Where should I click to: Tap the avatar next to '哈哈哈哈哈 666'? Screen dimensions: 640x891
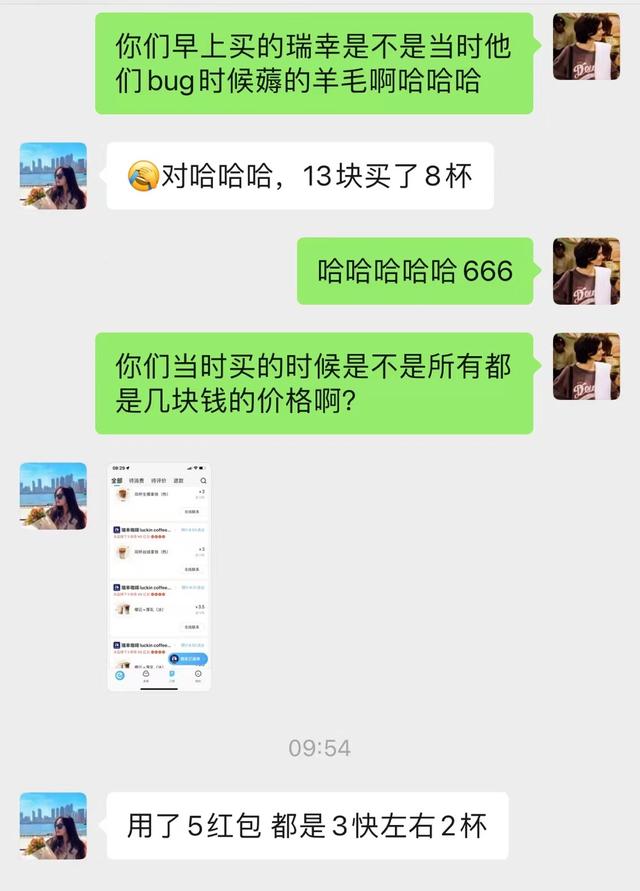pyautogui.click(x=586, y=271)
